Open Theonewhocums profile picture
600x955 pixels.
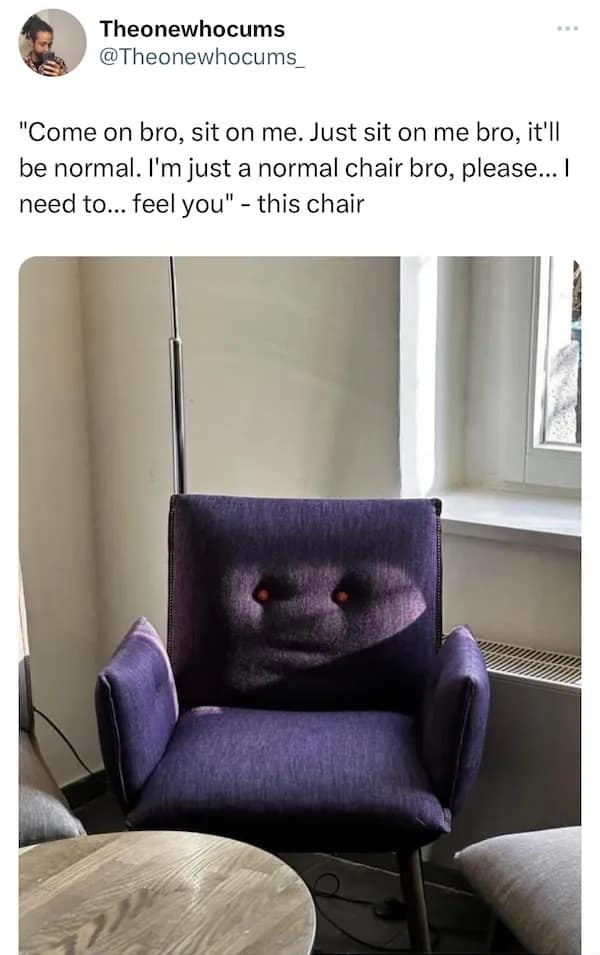click(x=53, y=43)
